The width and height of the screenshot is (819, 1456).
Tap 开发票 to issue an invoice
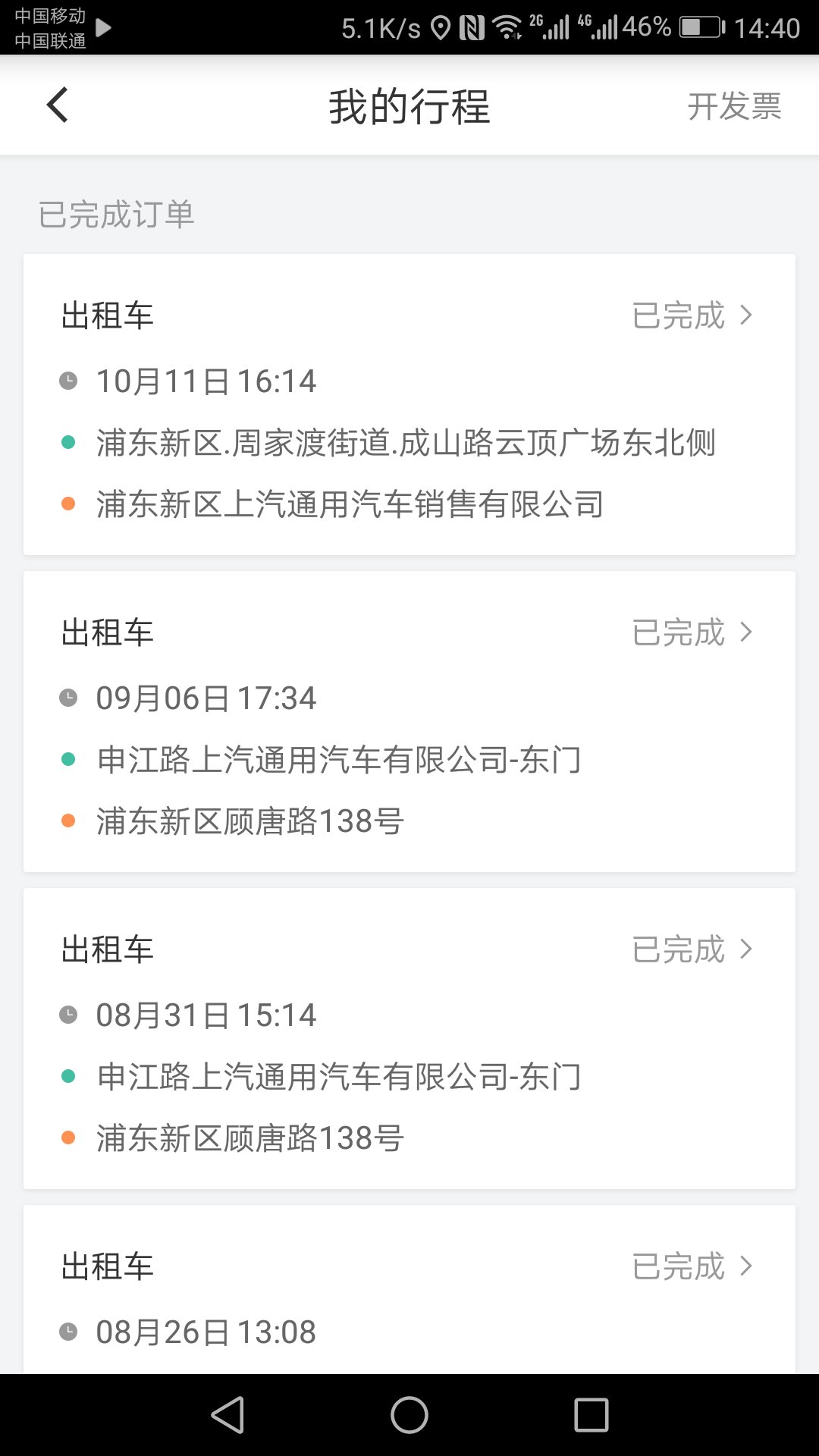pos(733,106)
